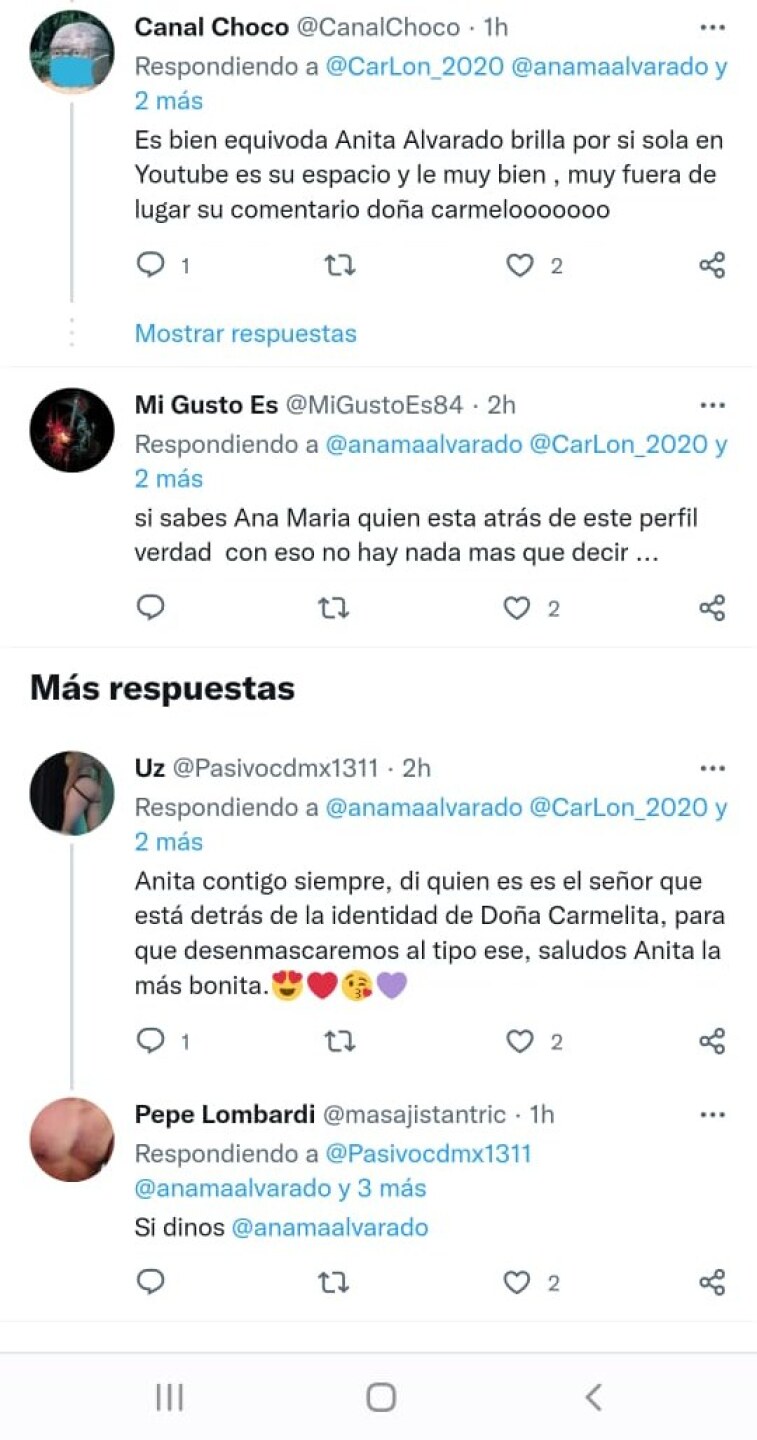The image size is (757, 1440).
Task: Open @Pasivocdmx1311 handle in Pepe Lombardi's reply
Action: click(x=428, y=1153)
